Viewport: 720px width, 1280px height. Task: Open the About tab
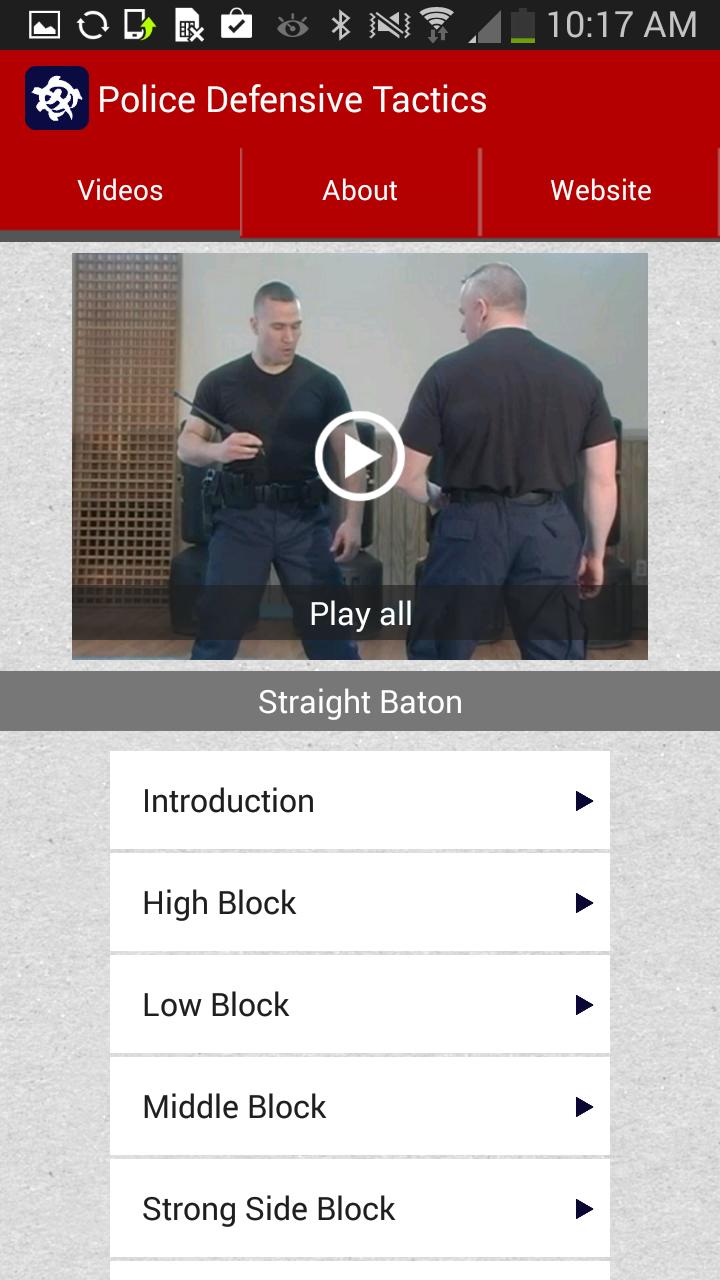[360, 190]
